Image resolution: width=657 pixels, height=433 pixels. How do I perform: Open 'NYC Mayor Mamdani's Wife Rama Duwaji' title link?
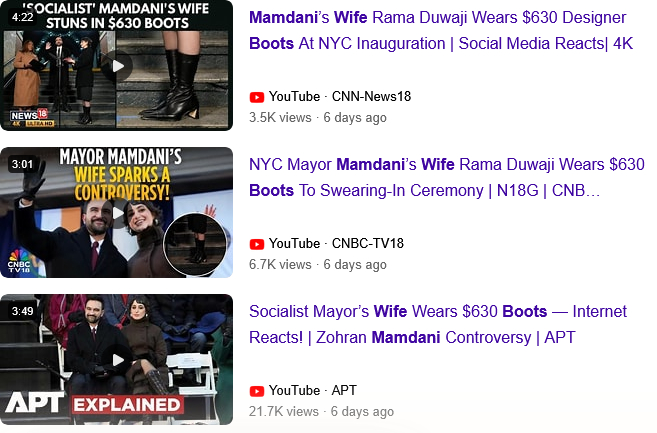tap(446, 177)
